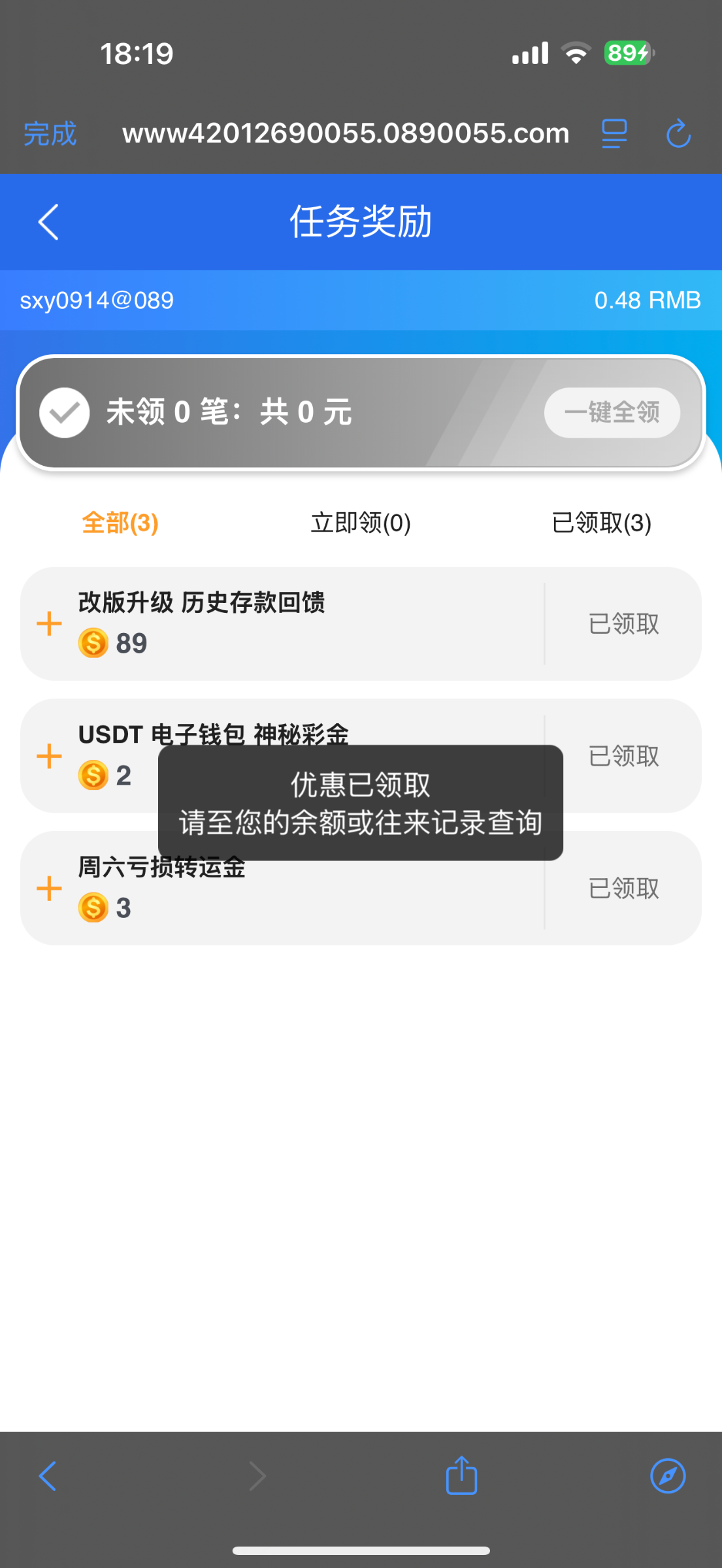Expand the 周六亏损转运金 reward details
This screenshot has width=722, height=1568.
click(x=48, y=888)
